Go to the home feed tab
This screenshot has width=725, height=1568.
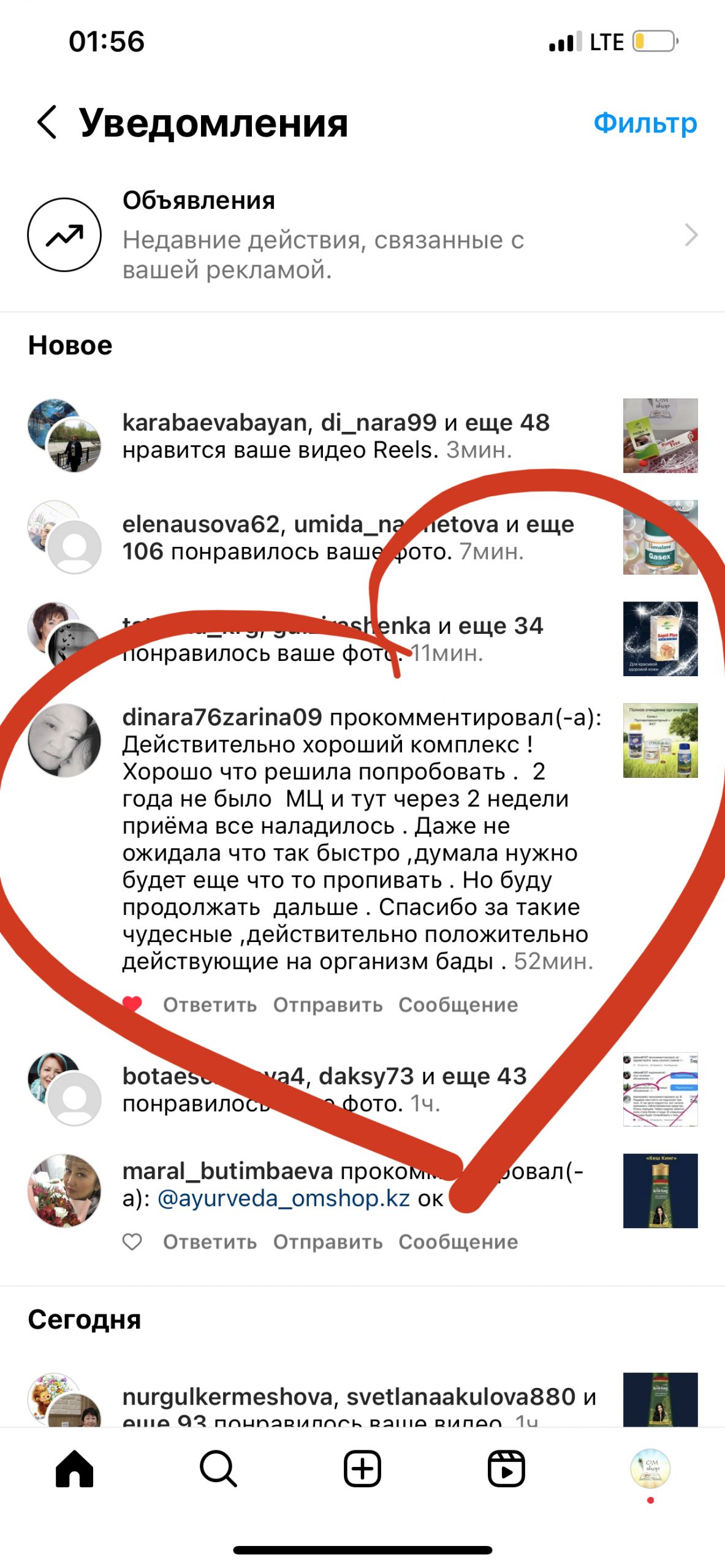(x=74, y=1469)
